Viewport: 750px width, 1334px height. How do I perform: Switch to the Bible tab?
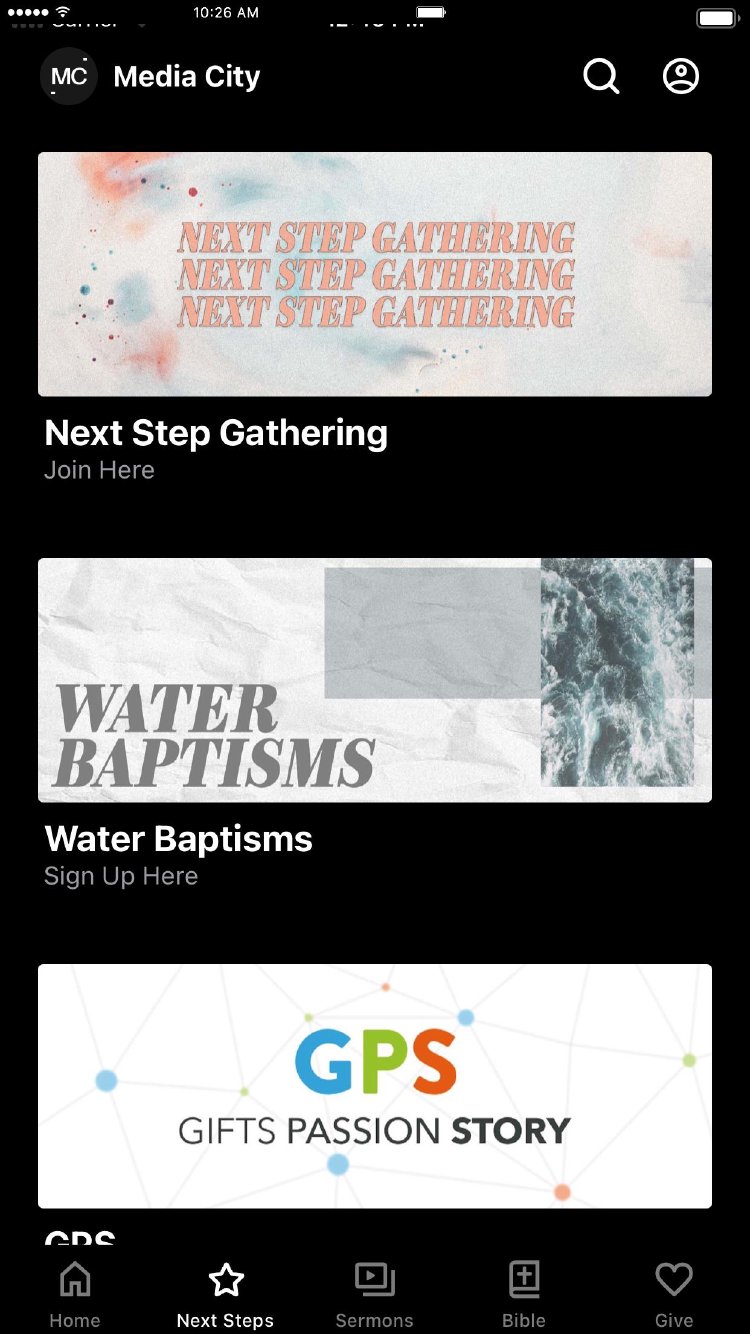pyautogui.click(x=524, y=1295)
